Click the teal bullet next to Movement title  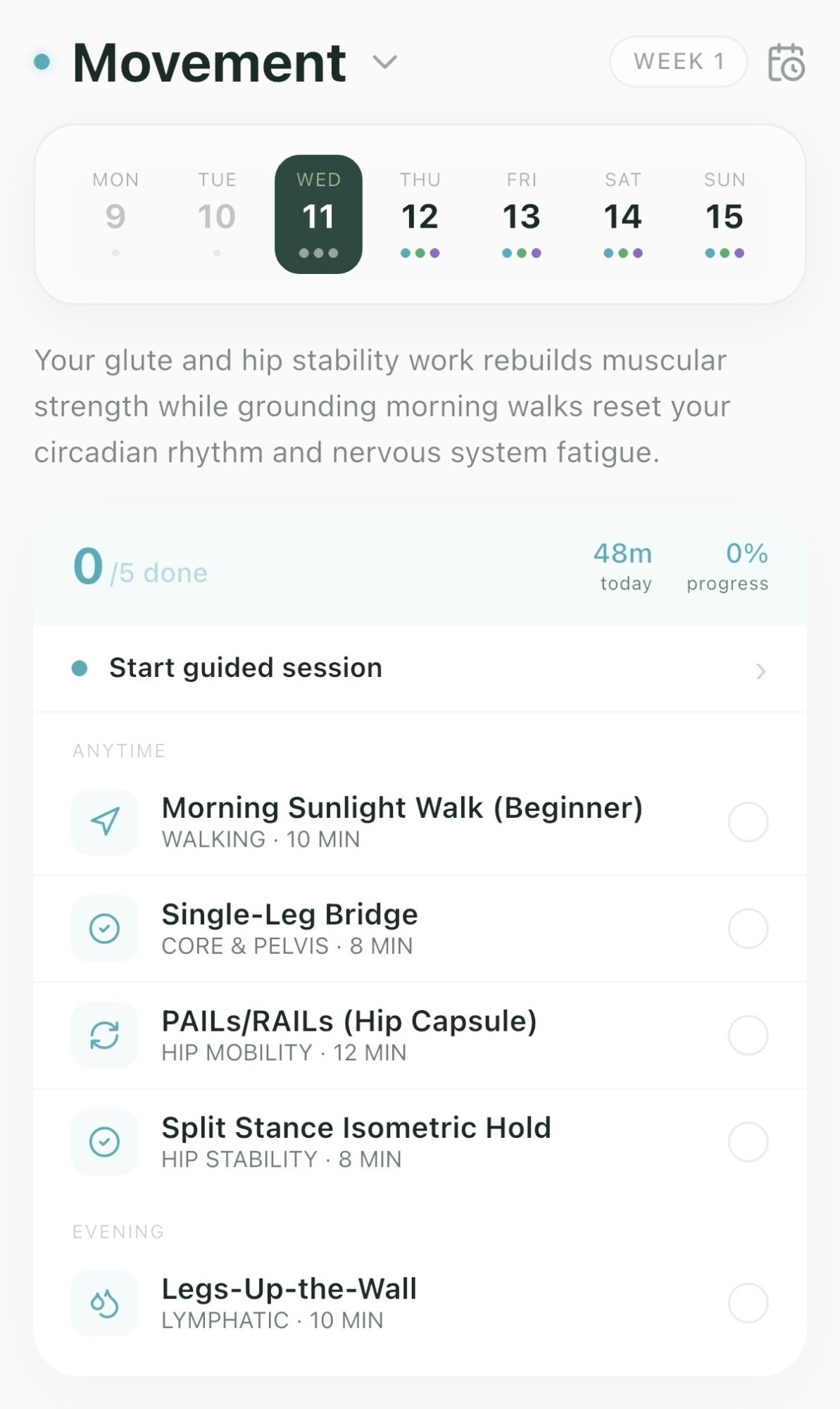42,62
